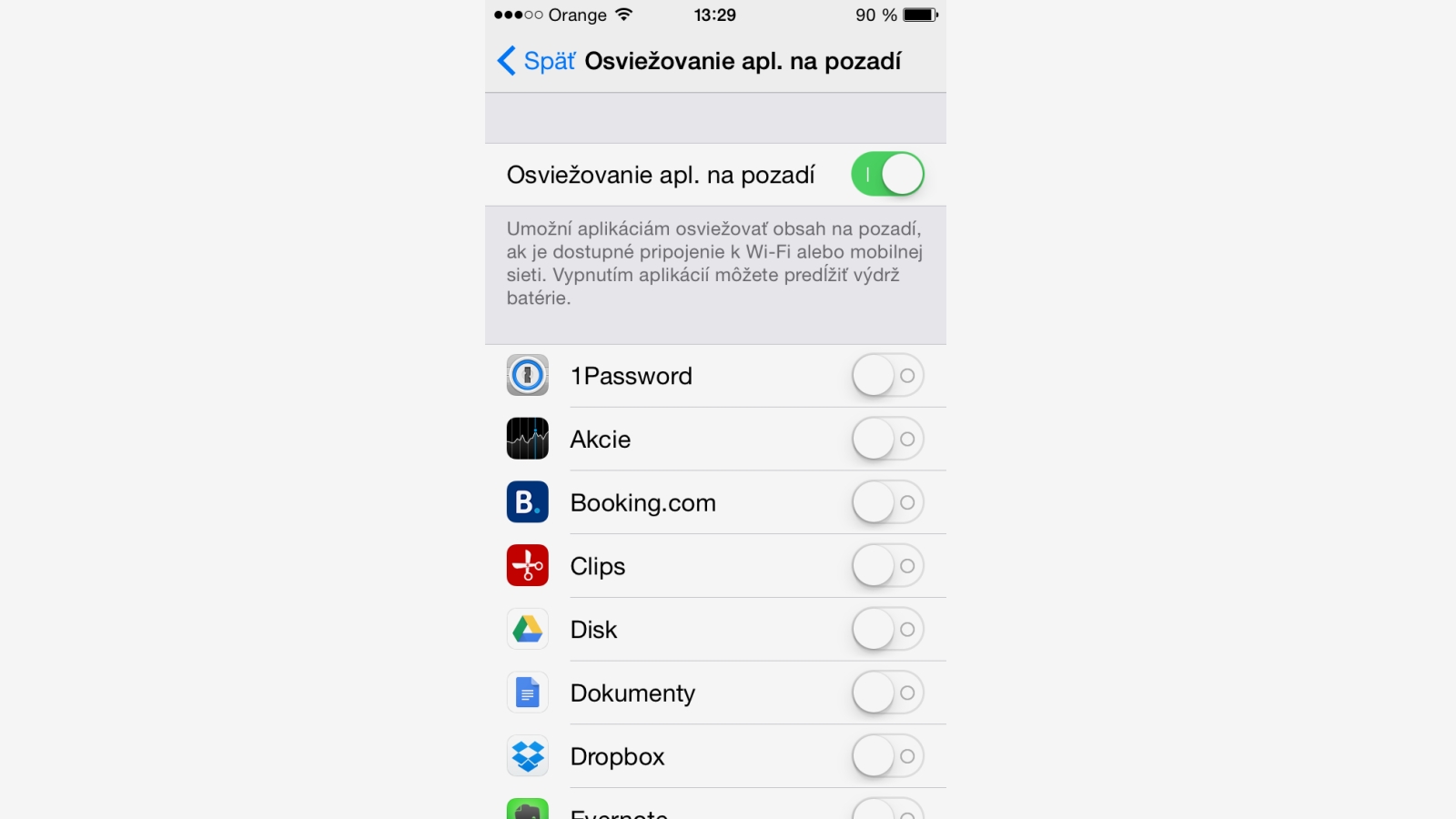This screenshot has height=819, width=1456.
Task: Go back via the Späť button
Action: 537,61
